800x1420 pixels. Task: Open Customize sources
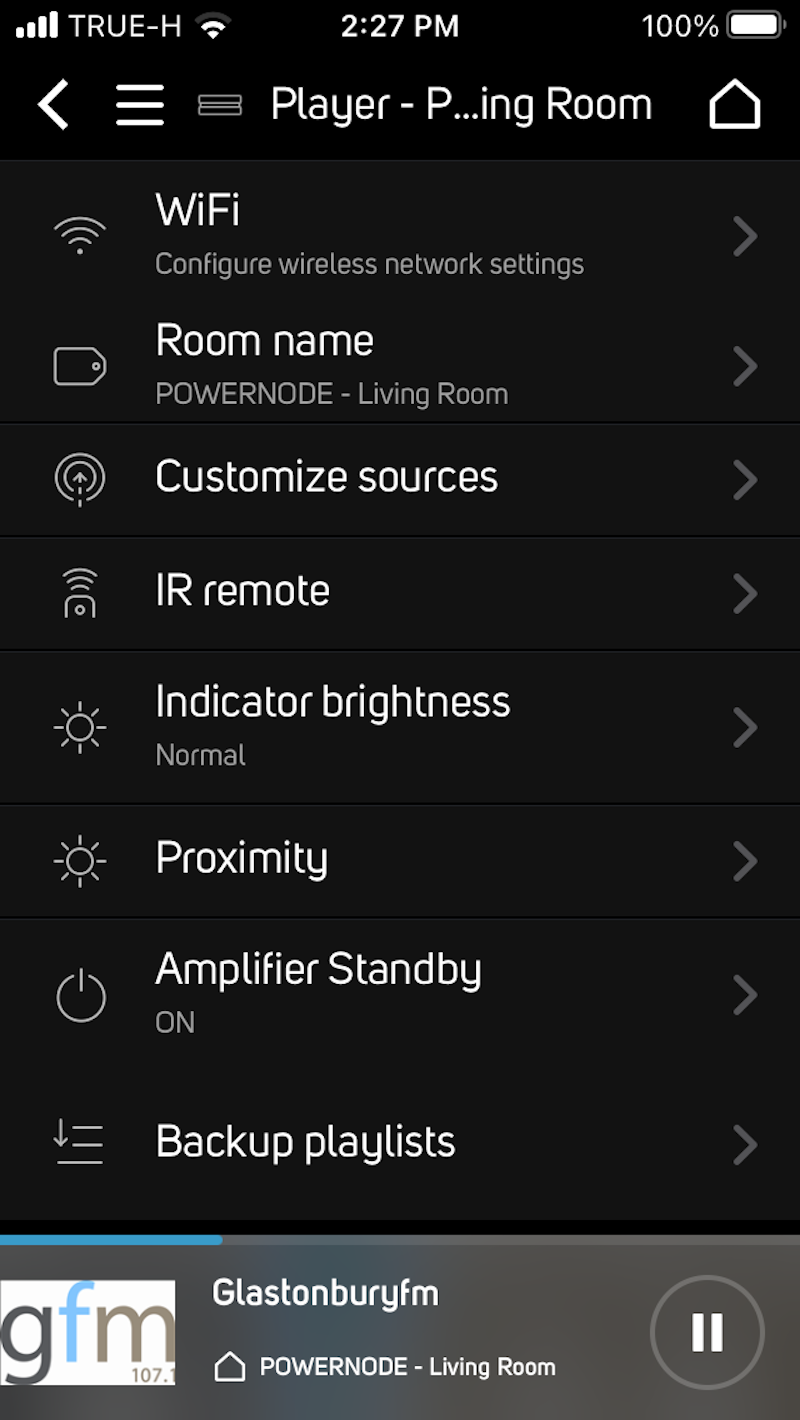[400, 479]
